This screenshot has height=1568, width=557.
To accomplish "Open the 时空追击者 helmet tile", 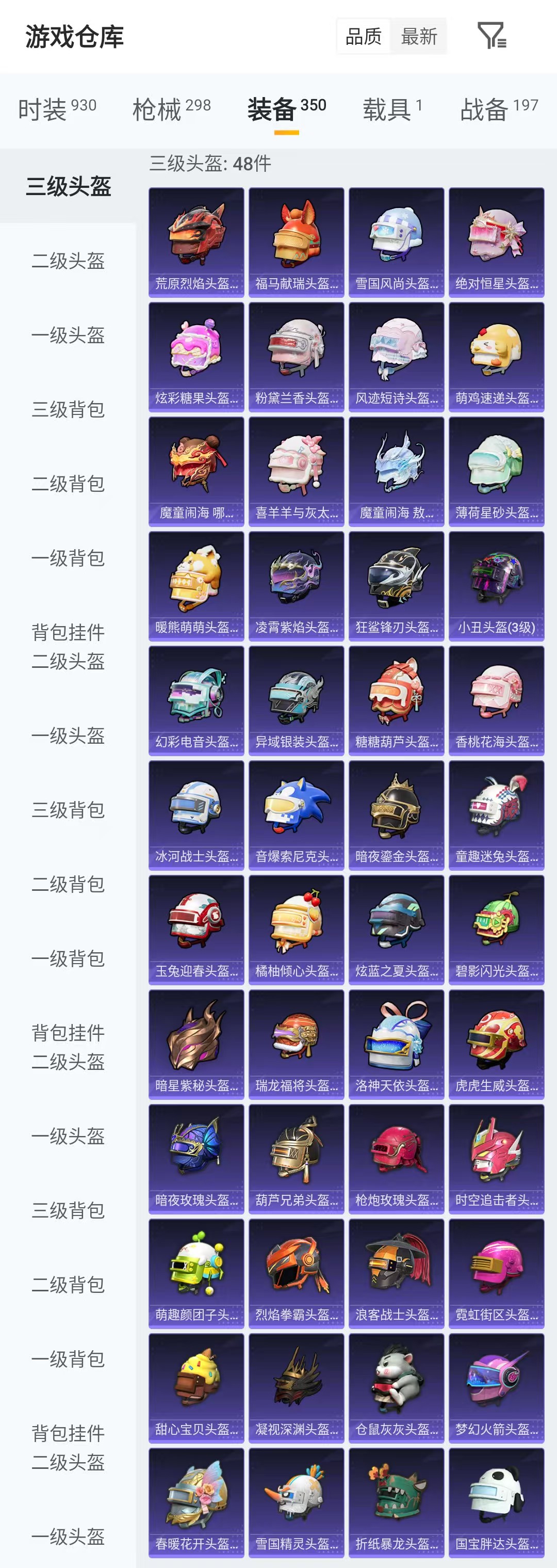I will click(496, 1159).
